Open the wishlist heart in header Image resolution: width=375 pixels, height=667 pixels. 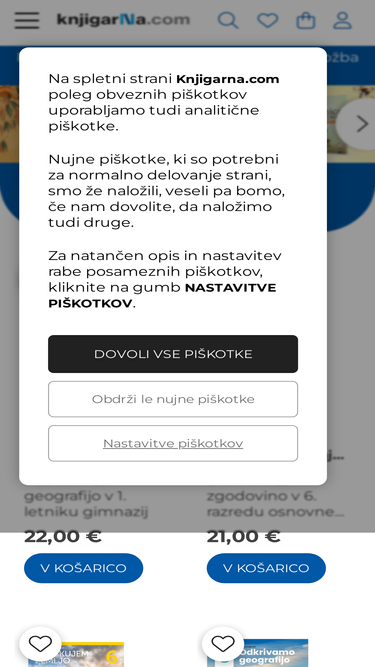[x=268, y=20]
